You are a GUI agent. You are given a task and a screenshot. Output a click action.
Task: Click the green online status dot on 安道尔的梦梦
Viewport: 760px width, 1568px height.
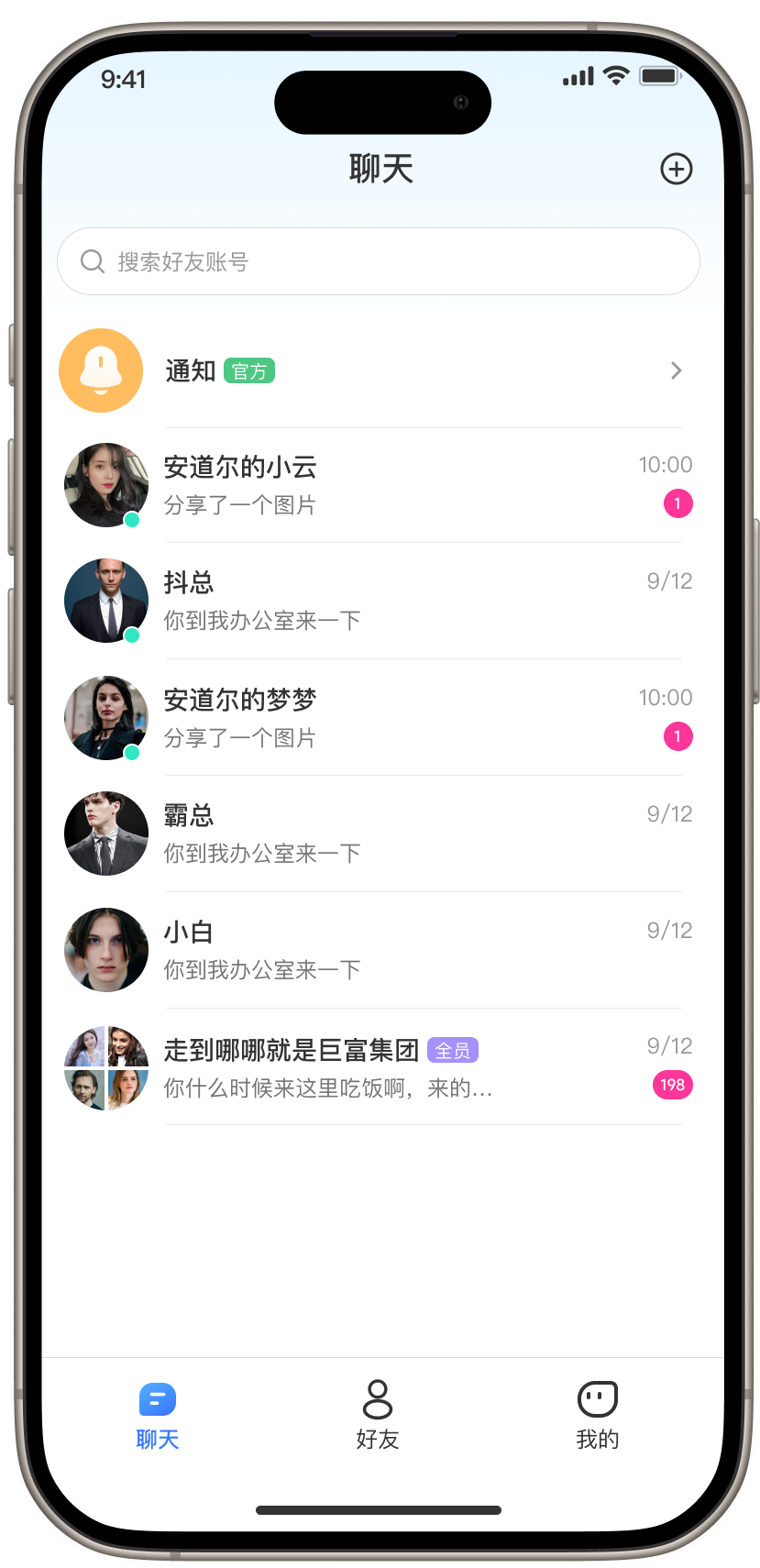(132, 753)
